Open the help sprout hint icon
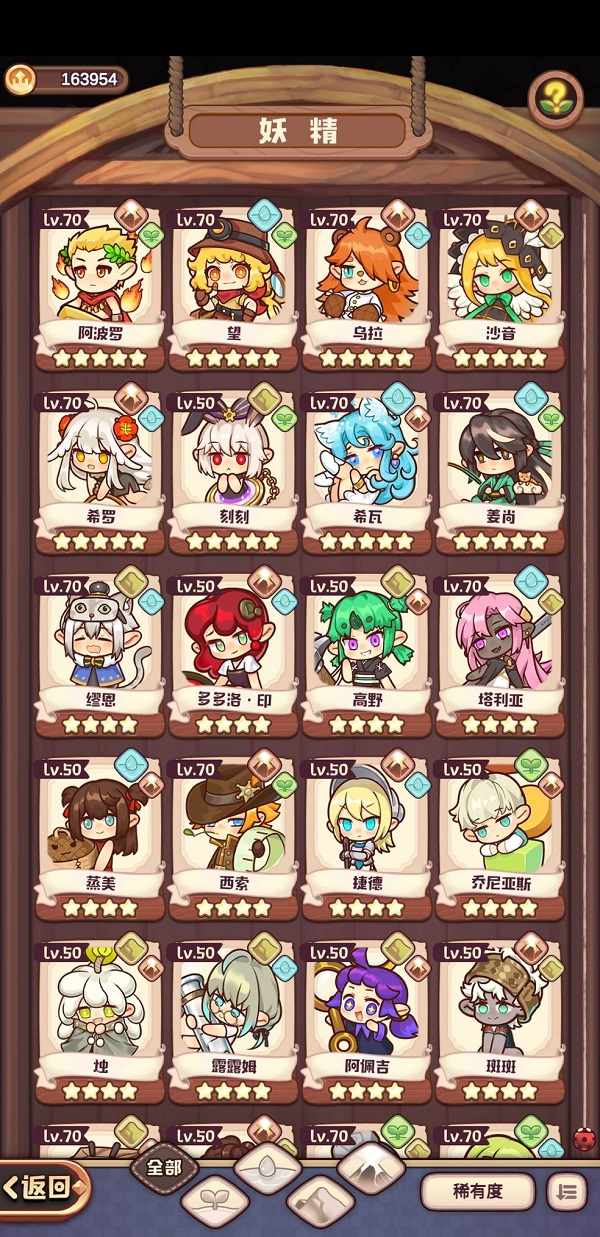 pyautogui.click(x=555, y=98)
